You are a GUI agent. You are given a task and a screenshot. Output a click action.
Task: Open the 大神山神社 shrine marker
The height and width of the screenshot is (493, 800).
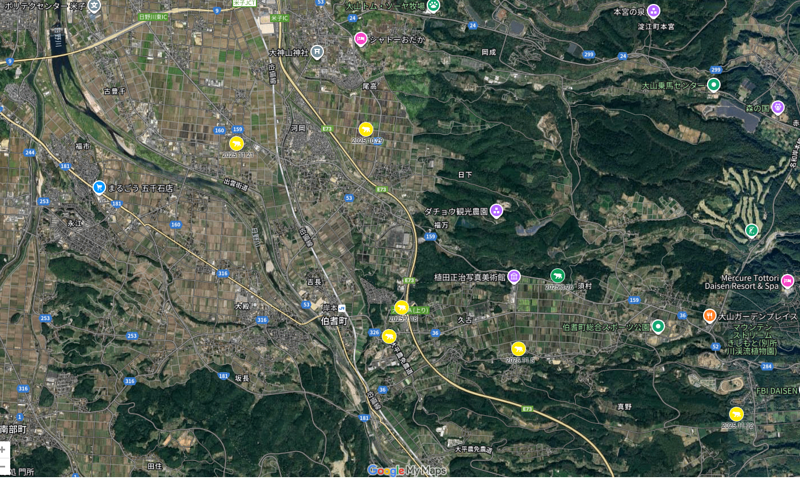[316, 52]
